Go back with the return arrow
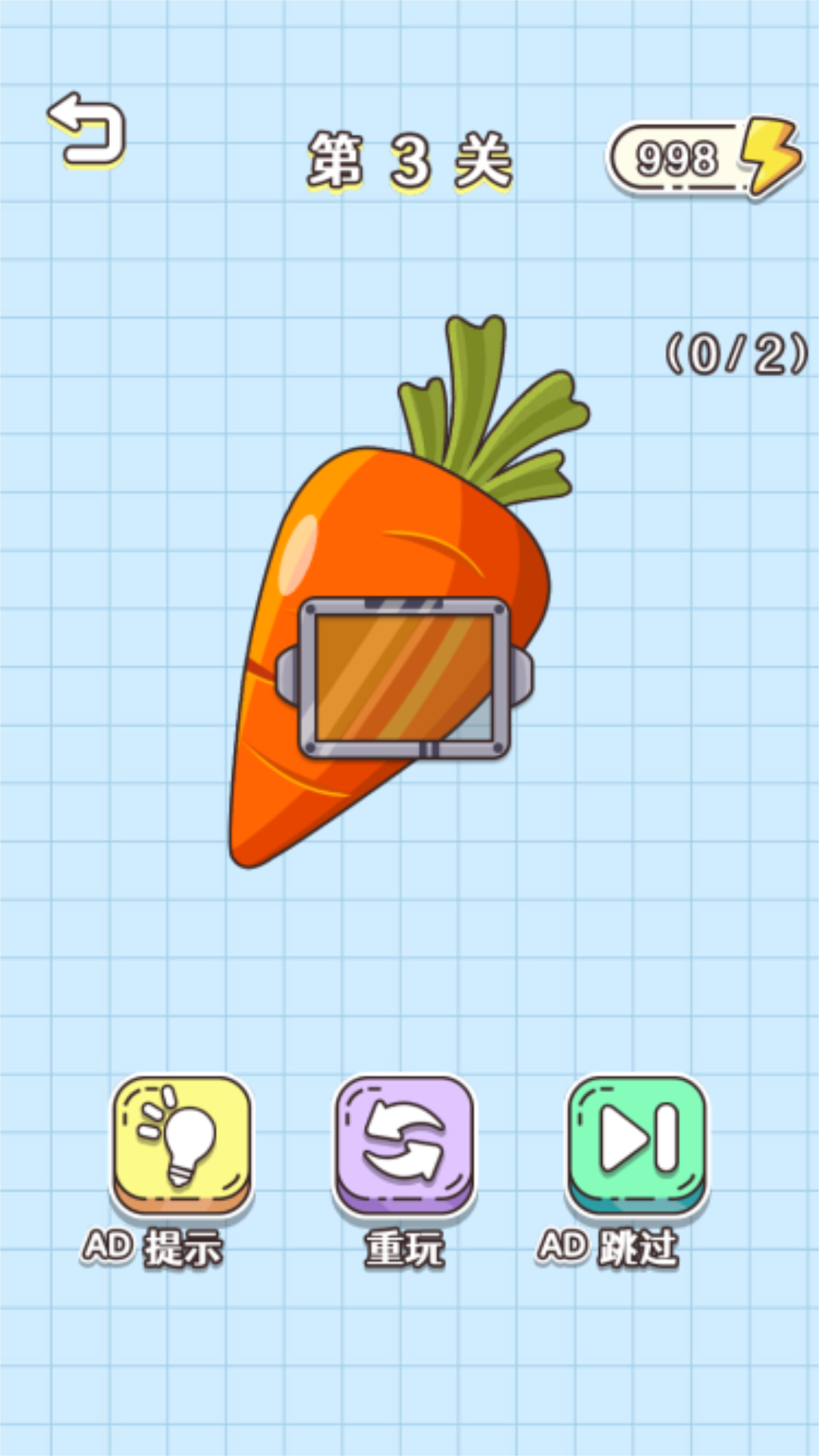Viewport: 819px width, 1456px height. pos(88,130)
